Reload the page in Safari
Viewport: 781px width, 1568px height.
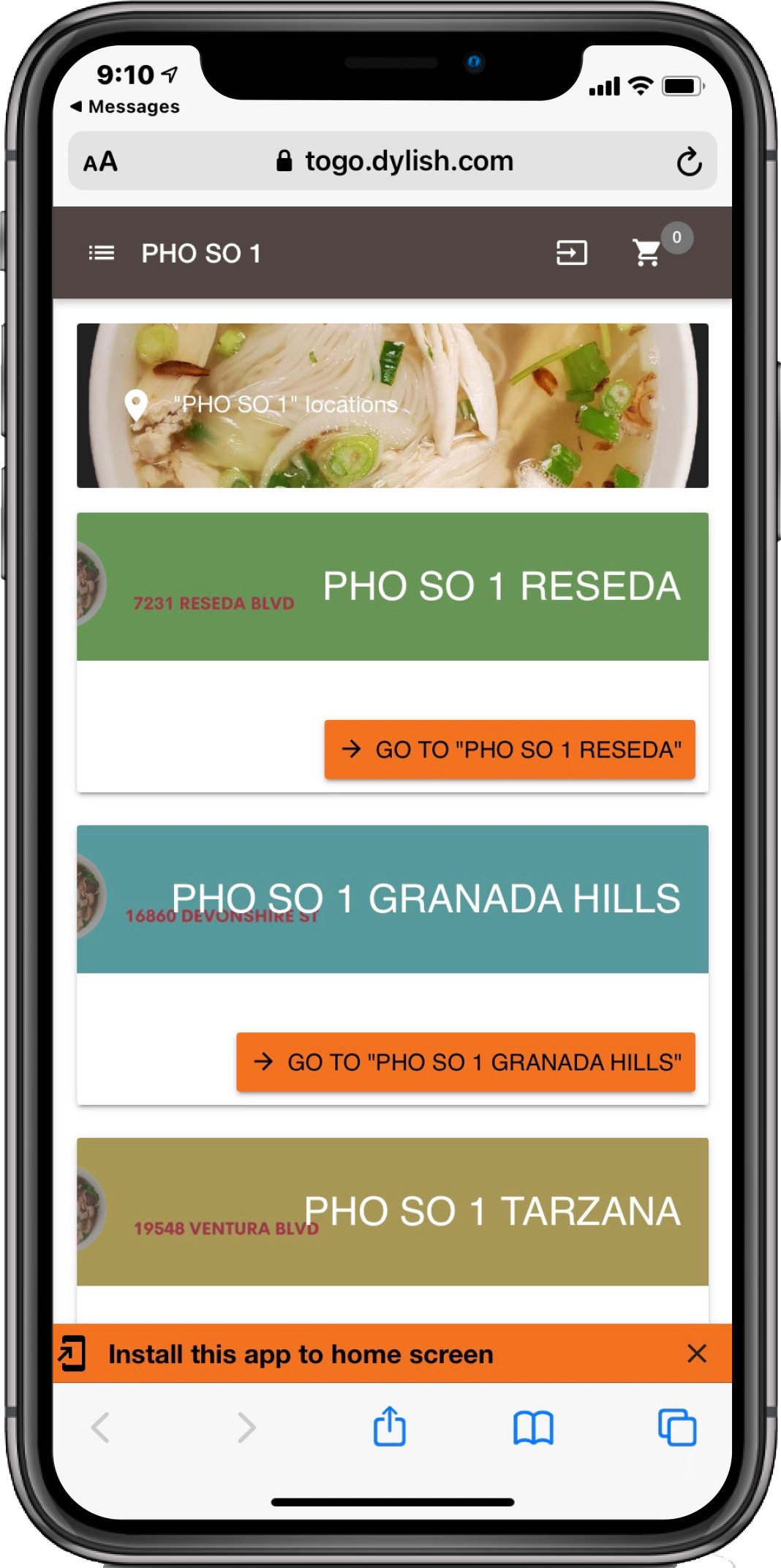coord(688,162)
